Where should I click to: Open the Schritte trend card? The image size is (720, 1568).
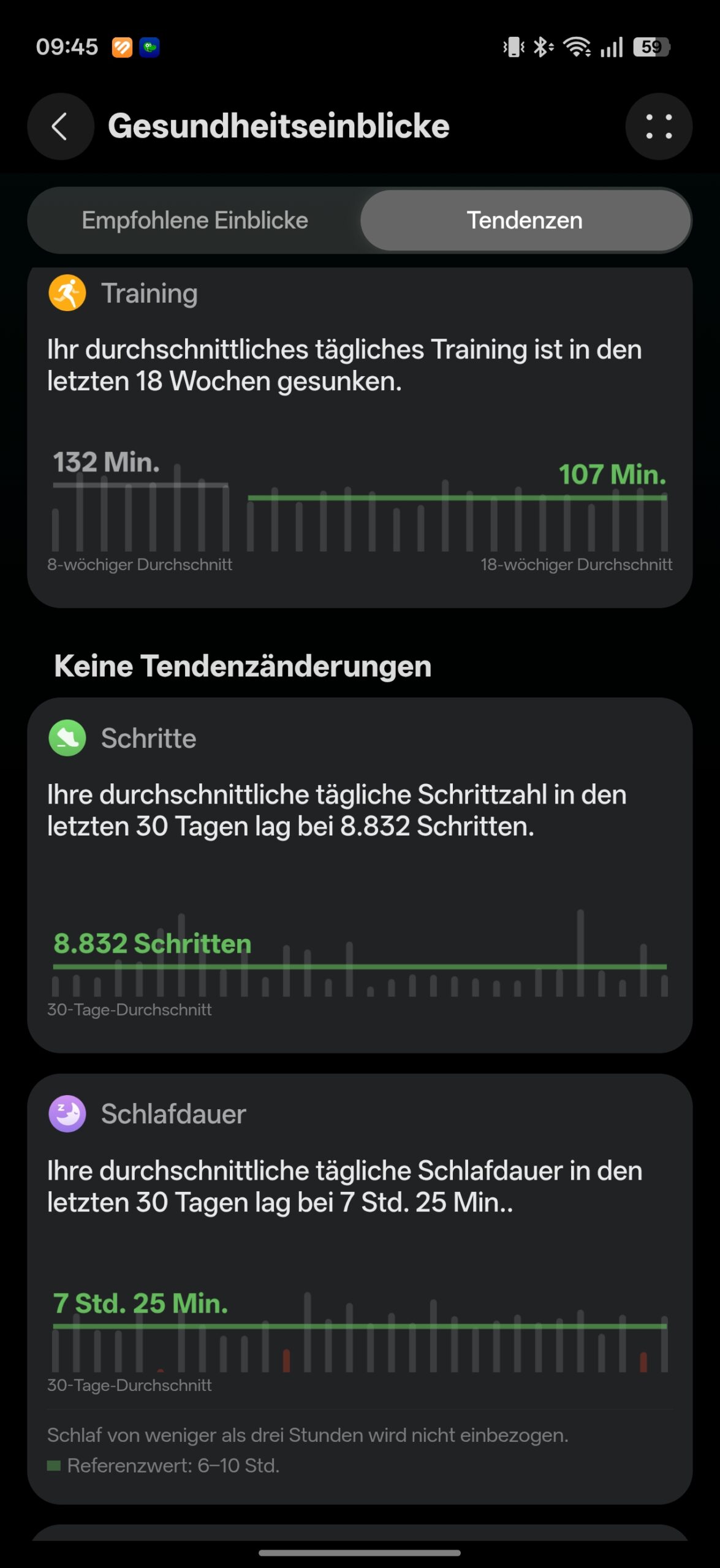[x=360, y=875]
